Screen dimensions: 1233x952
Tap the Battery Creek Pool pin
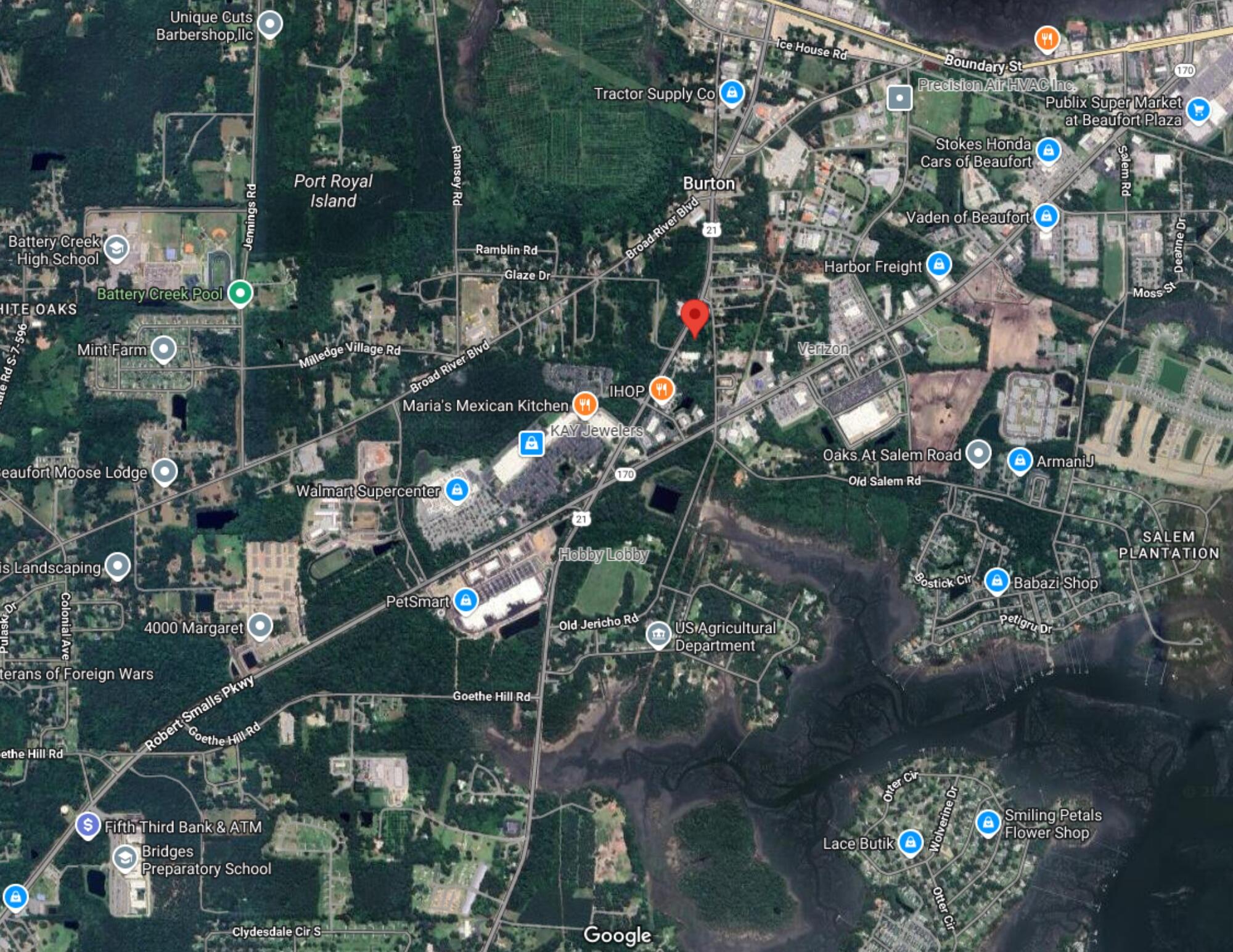pos(240,293)
